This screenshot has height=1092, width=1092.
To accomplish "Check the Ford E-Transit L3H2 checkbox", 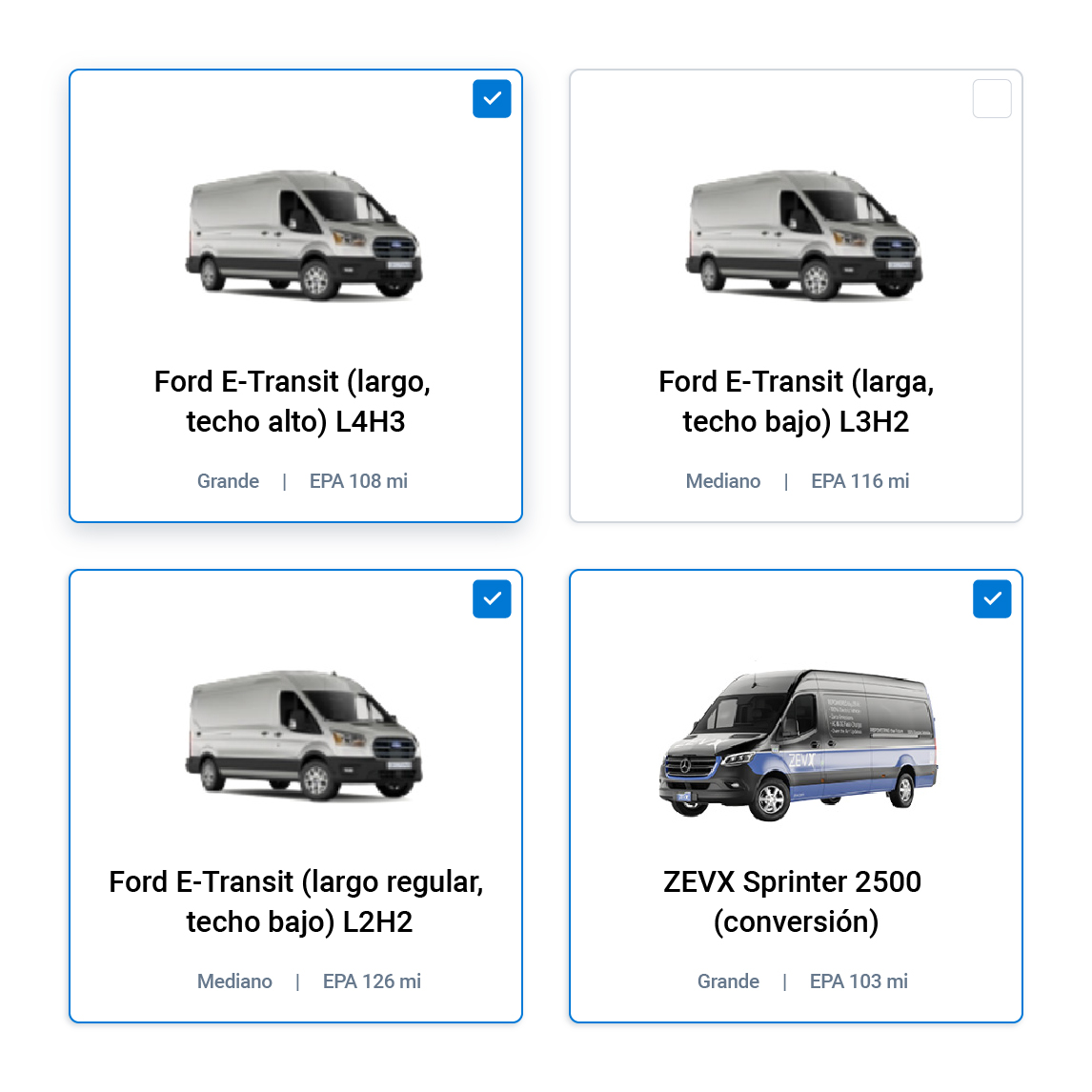I will point(992,99).
